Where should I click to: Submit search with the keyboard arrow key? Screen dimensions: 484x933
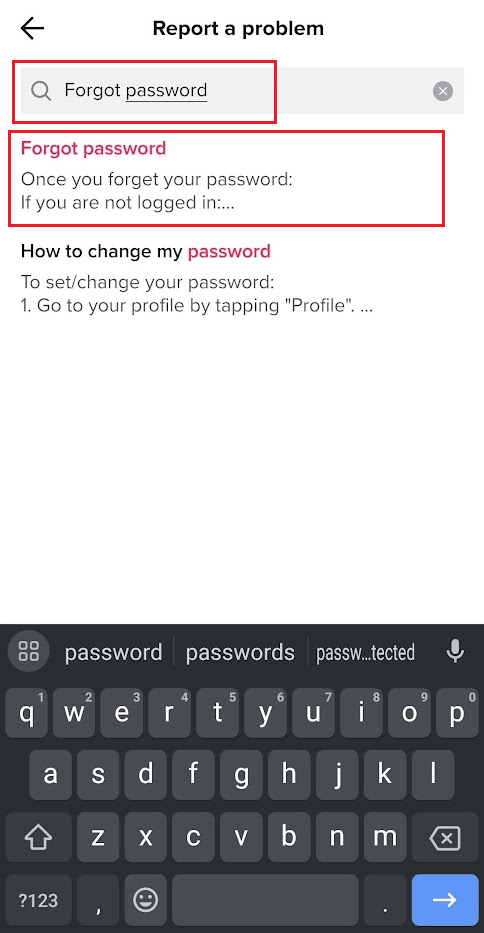point(445,900)
